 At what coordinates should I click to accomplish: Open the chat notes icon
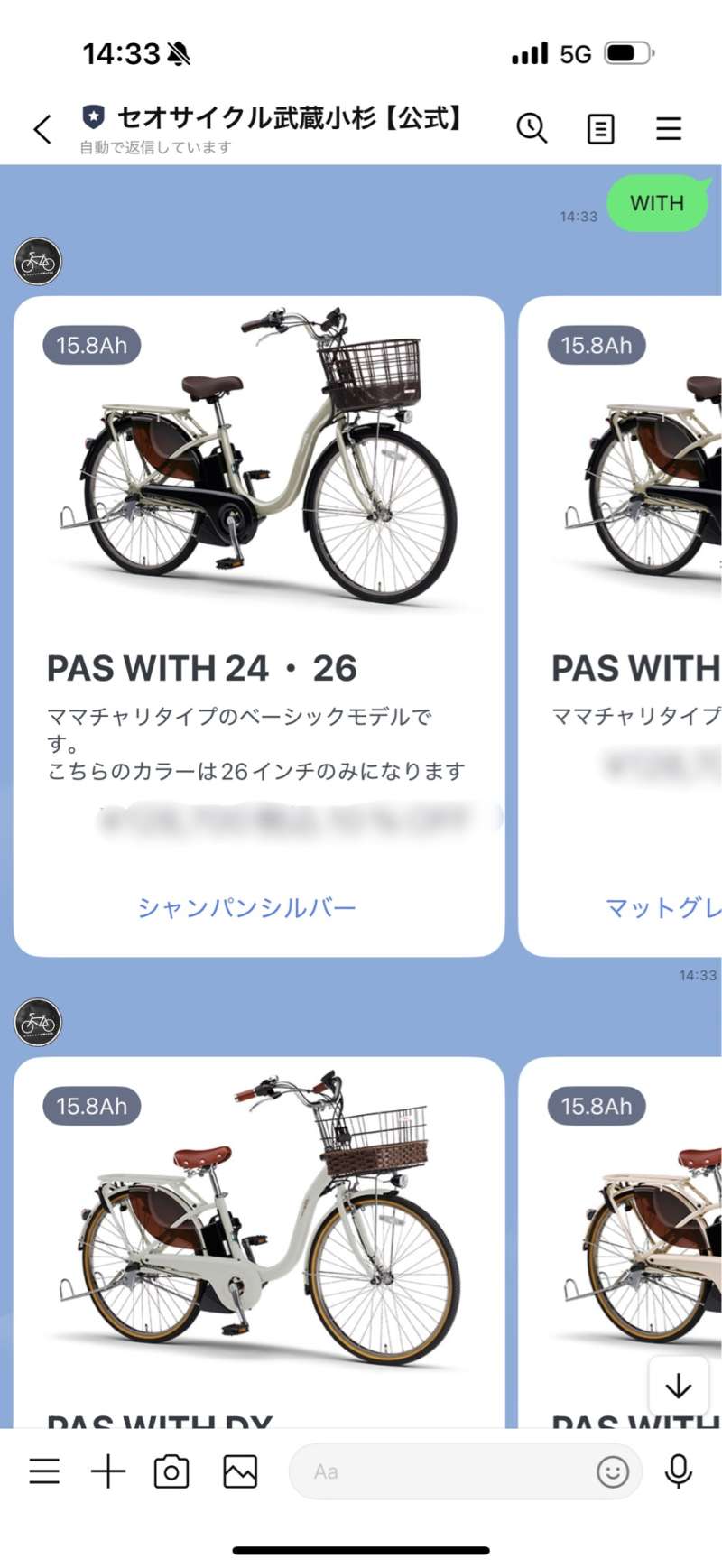[600, 129]
